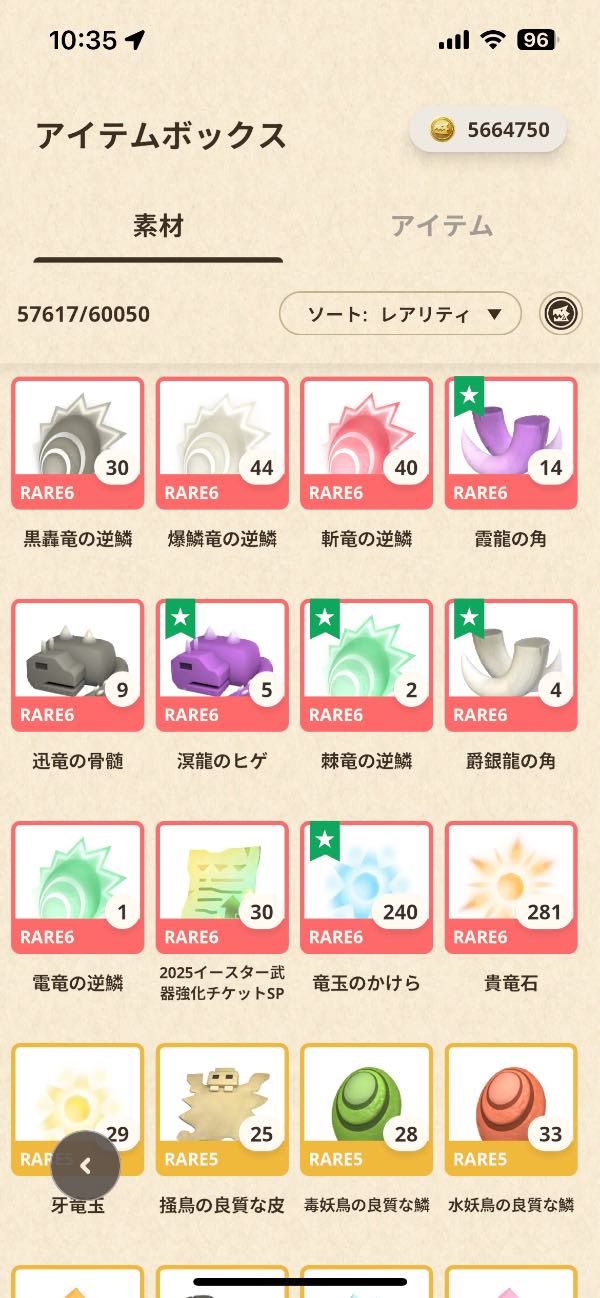
Task: Select 溟龍のヒゲ item
Action: (222, 665)
